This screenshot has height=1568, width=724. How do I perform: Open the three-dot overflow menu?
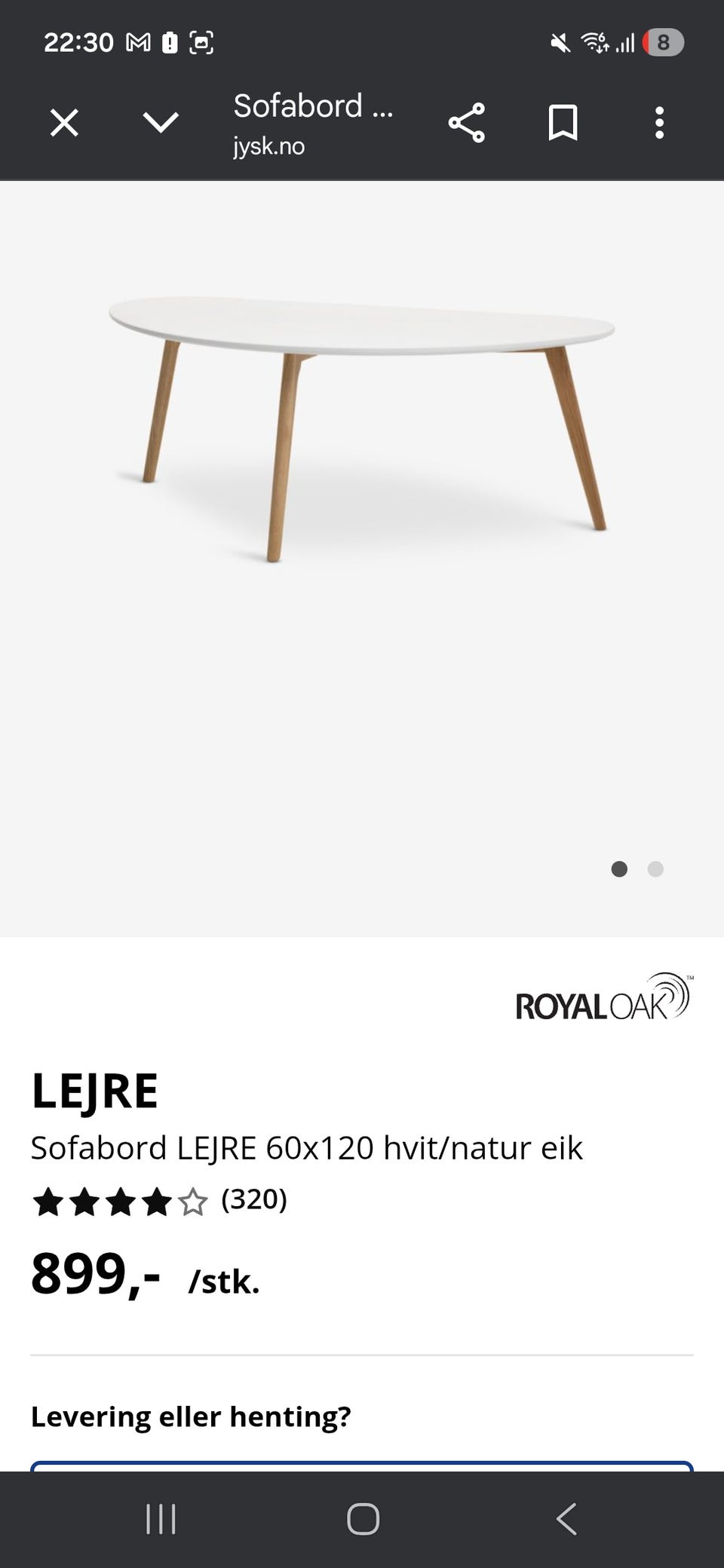coord(660,123)
